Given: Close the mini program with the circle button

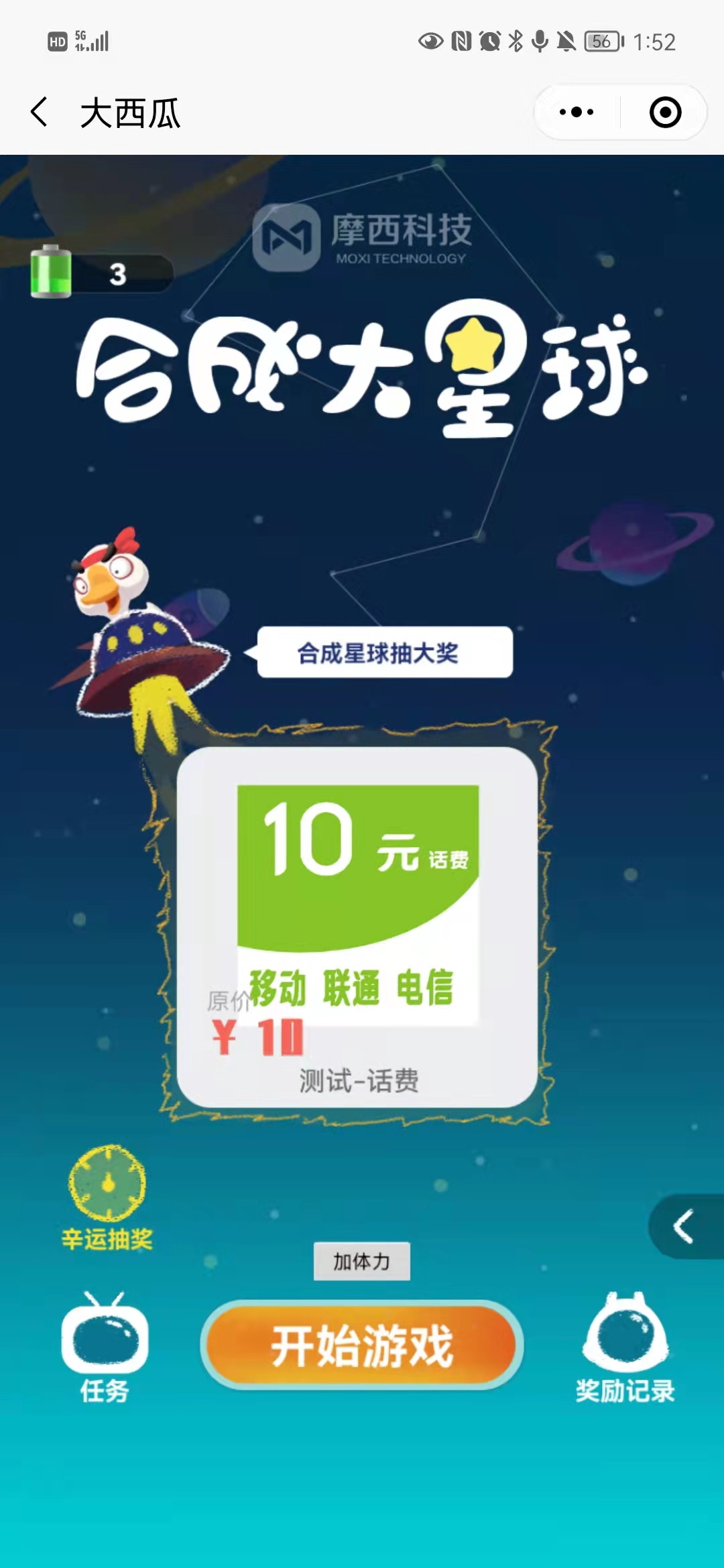Looking at the screenshot, I should click(665, 112).
